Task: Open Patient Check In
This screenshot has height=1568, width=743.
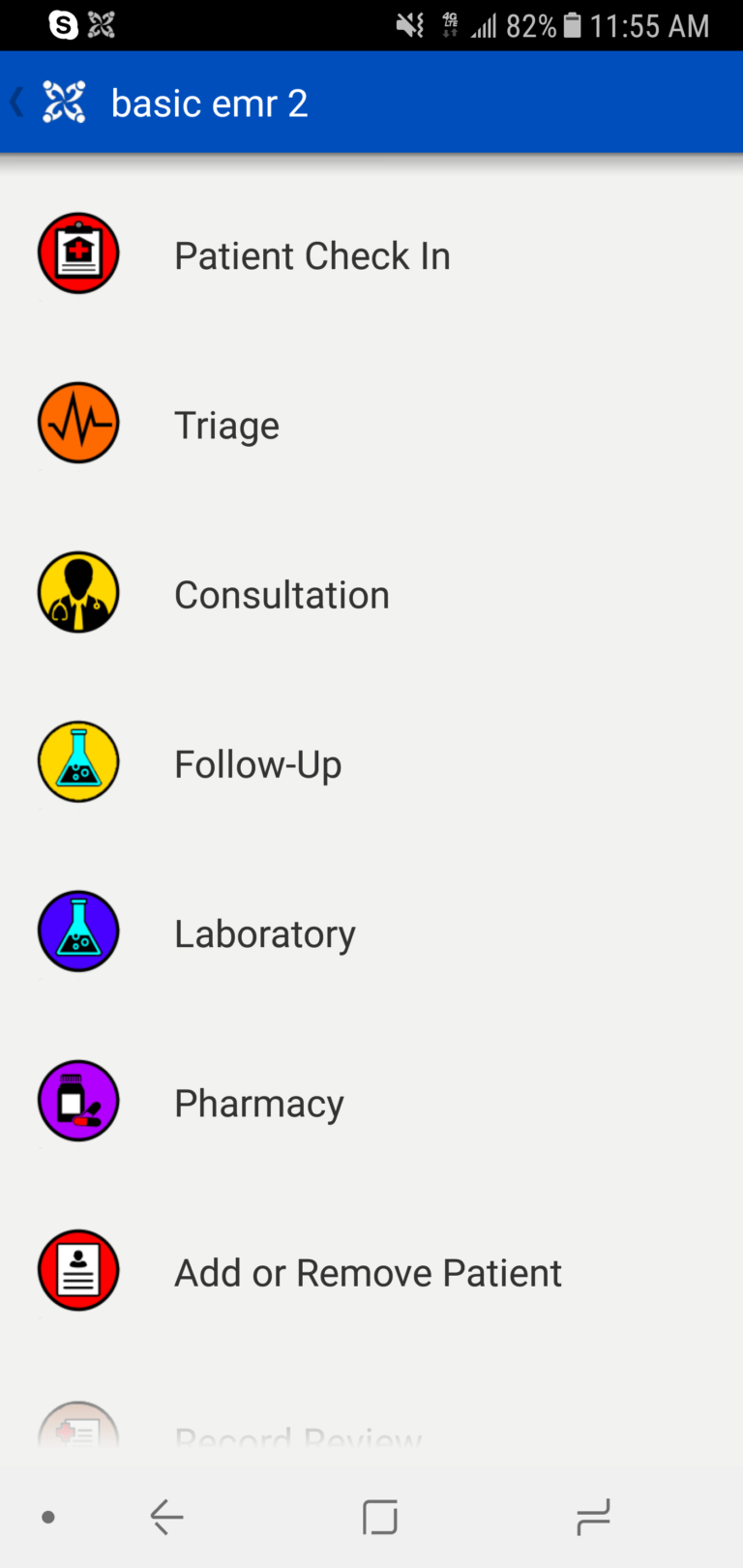Action: (x=371, y=254)
